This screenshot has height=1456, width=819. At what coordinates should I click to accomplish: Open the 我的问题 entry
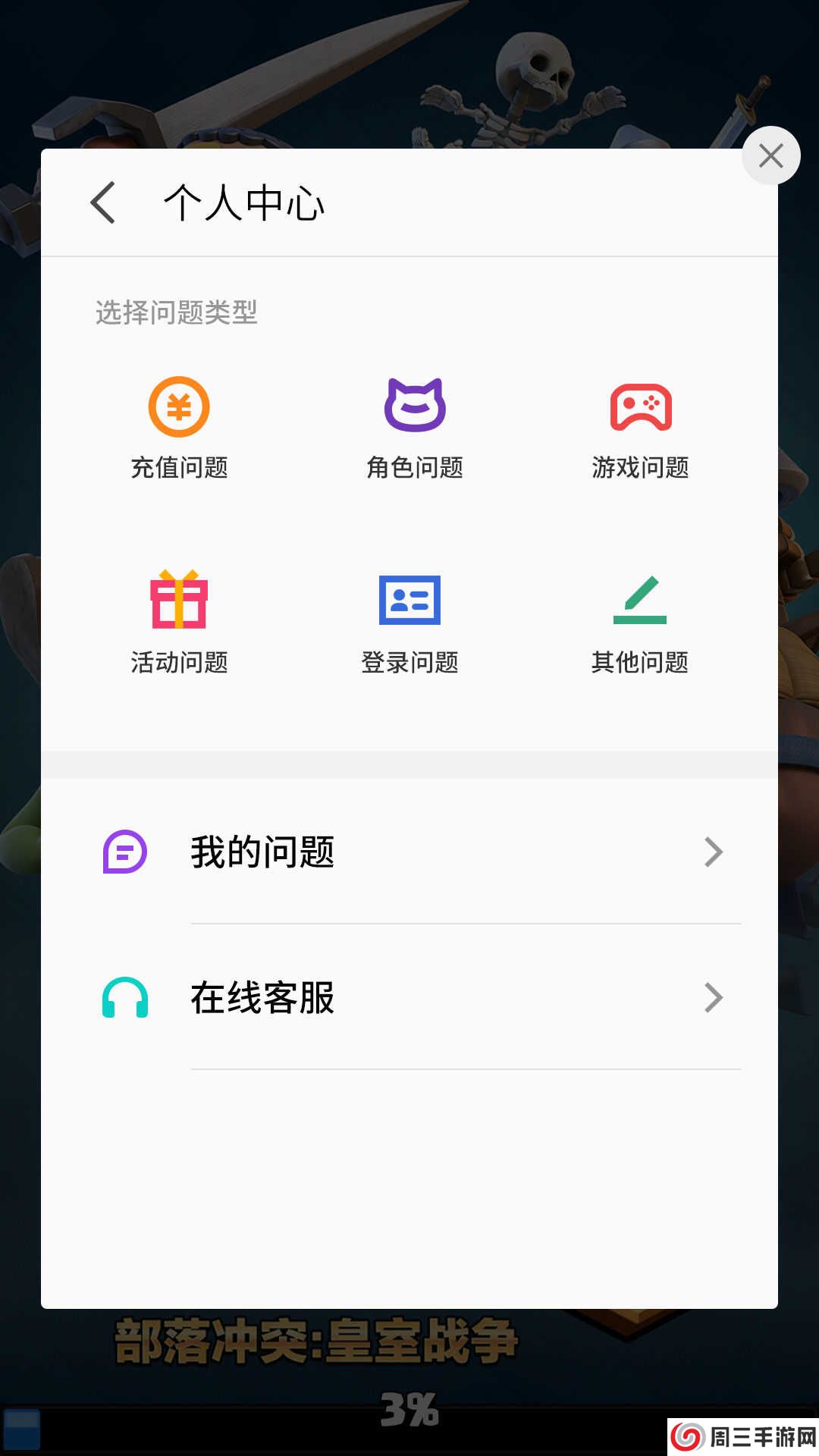click(x=262, y=852)
